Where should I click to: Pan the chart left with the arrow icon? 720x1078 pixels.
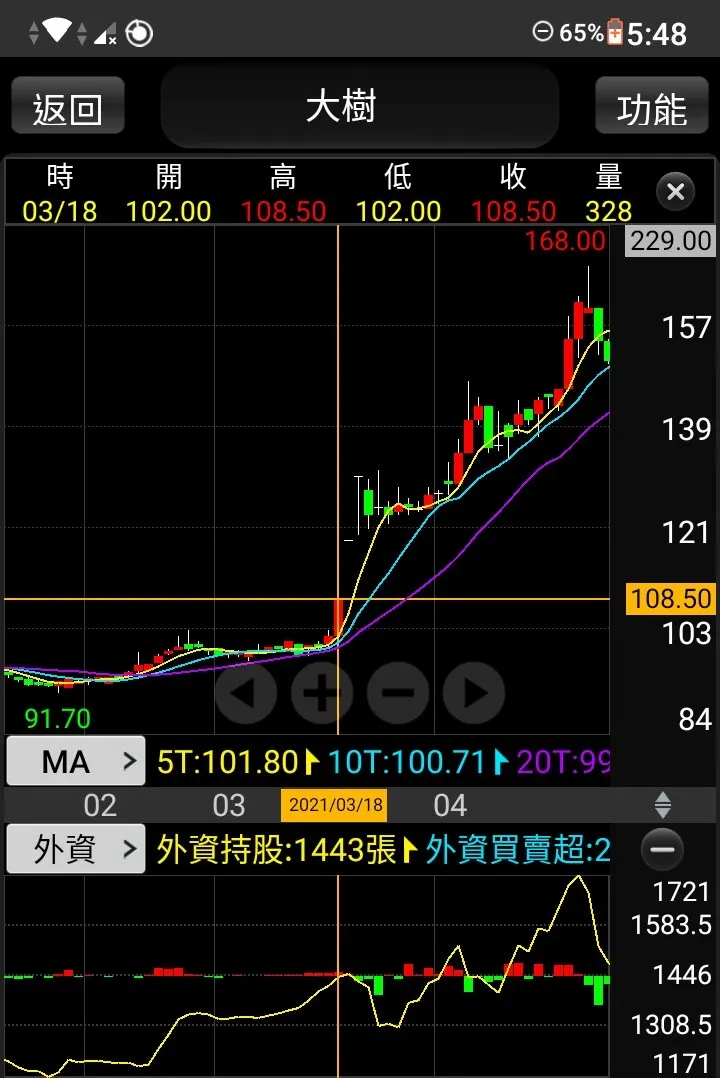pyautogui.click(x=246, y=692)
